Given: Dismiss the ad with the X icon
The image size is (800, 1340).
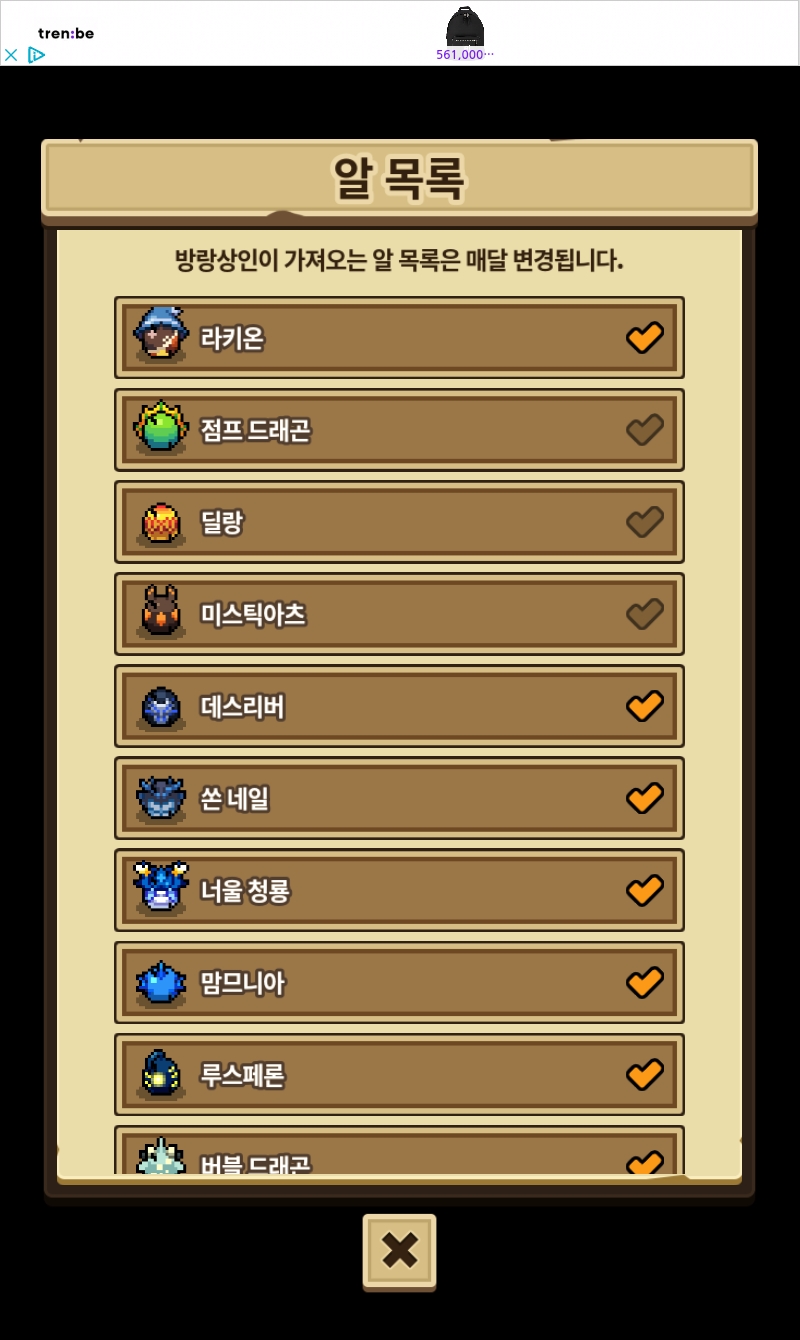Looking at the screenshot, I should (11, 55).
